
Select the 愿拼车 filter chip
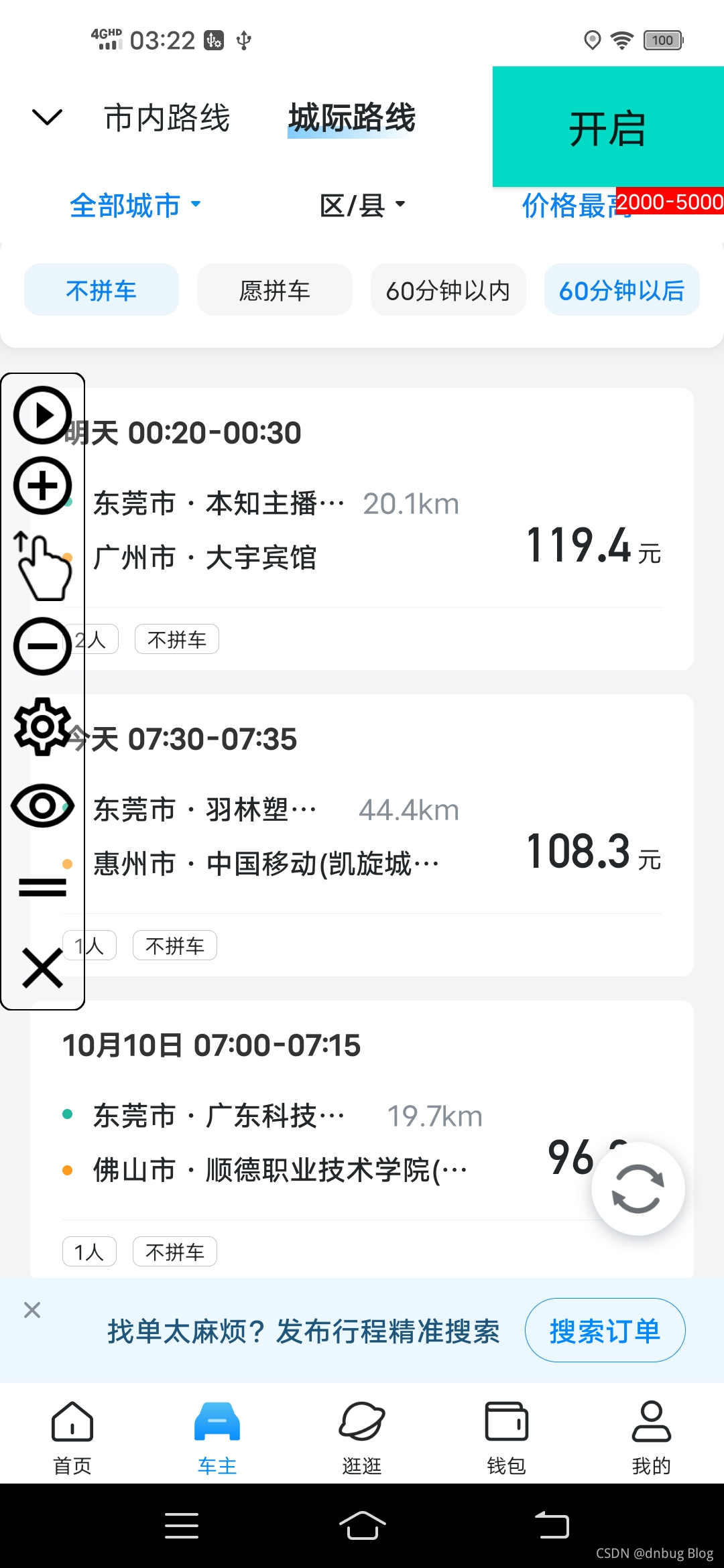click(274, 290)
